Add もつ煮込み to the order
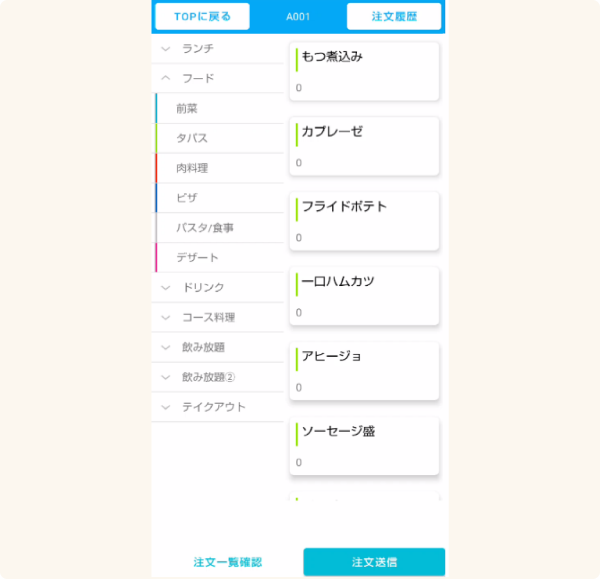This screenshot has width=600, height=579. tap(364, 71)
